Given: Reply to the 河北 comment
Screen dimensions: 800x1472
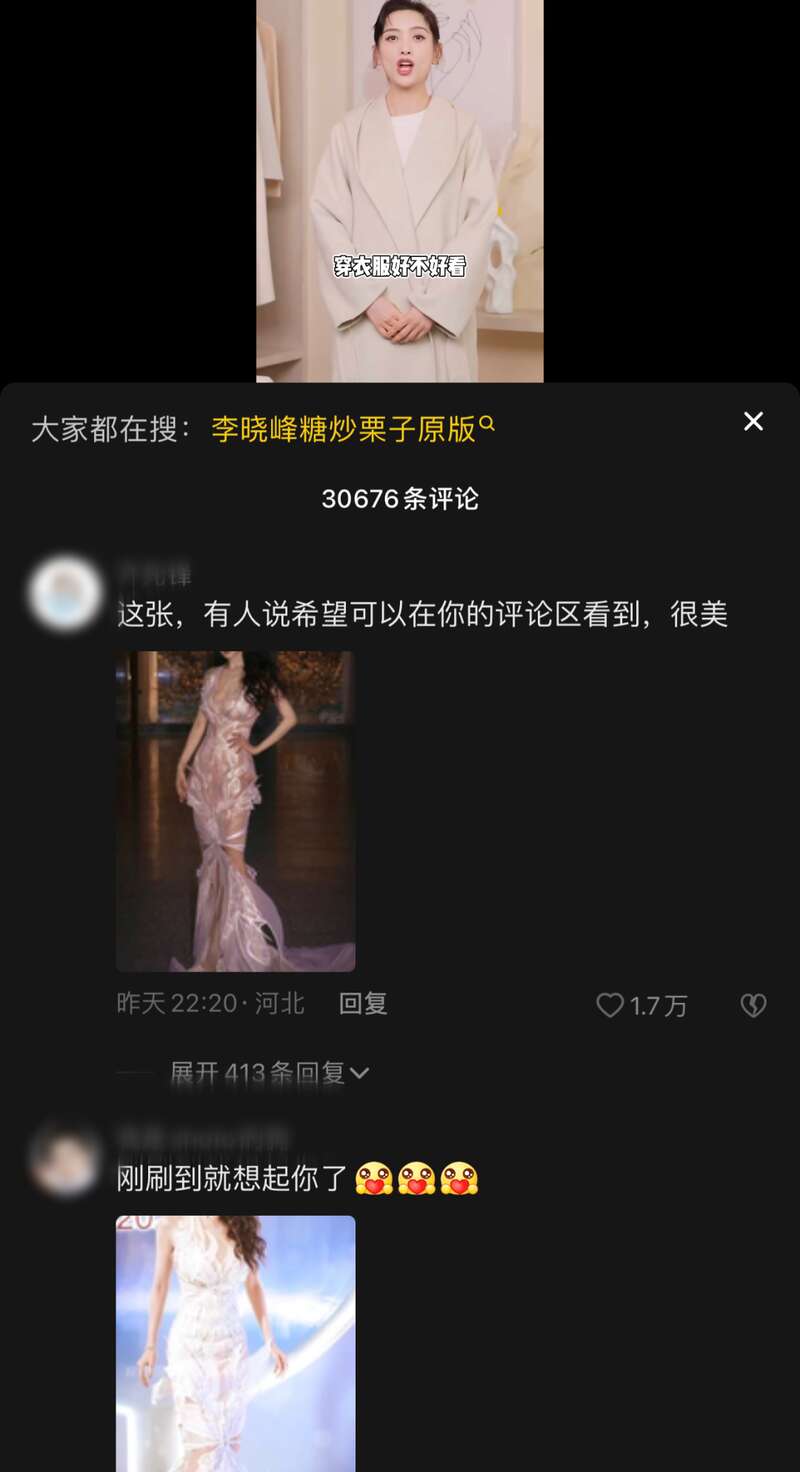Looking at the screenshot, I should 362,1003.
